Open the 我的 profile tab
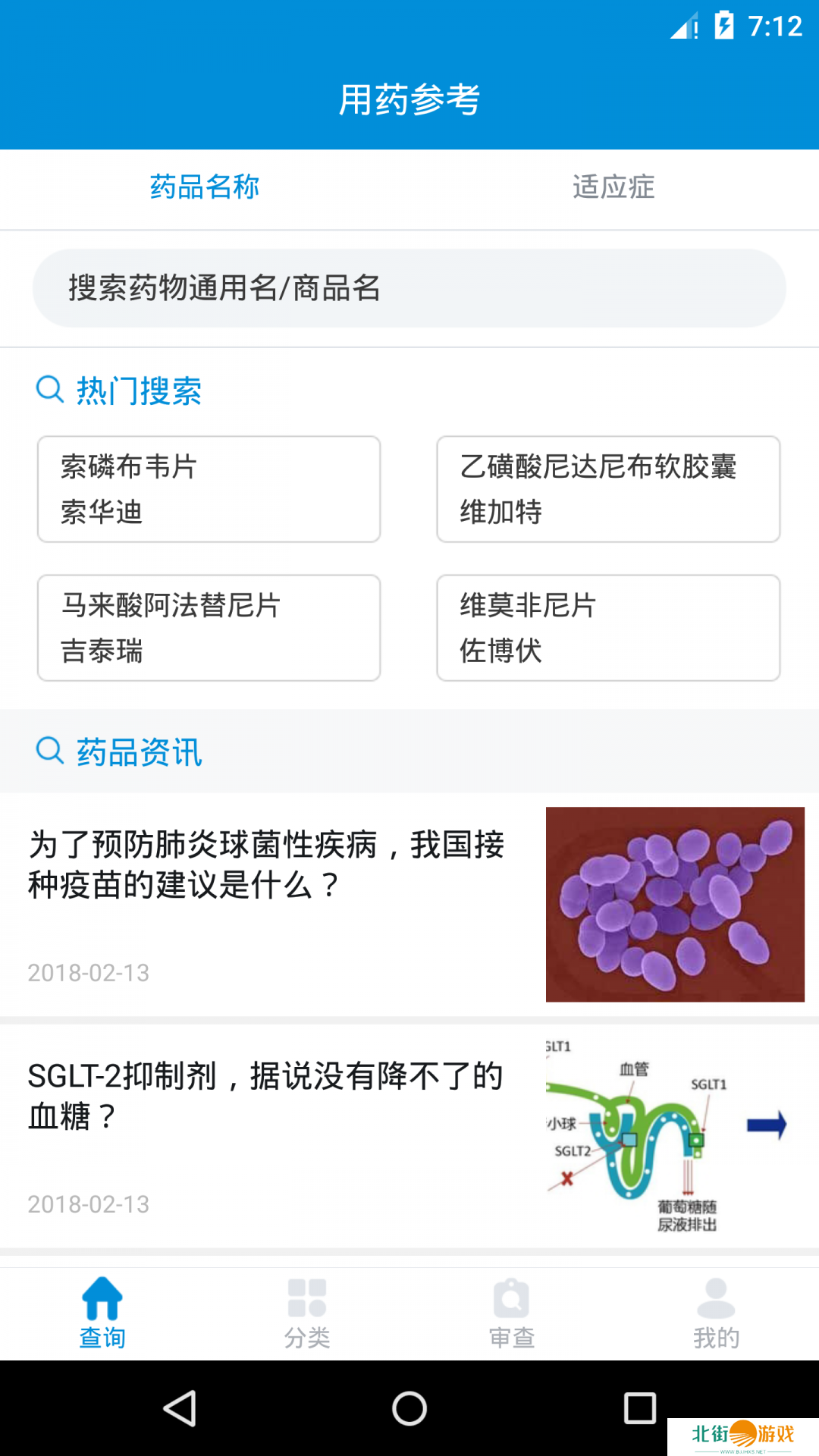The image size is (819, 1456). pos(716,1313)
